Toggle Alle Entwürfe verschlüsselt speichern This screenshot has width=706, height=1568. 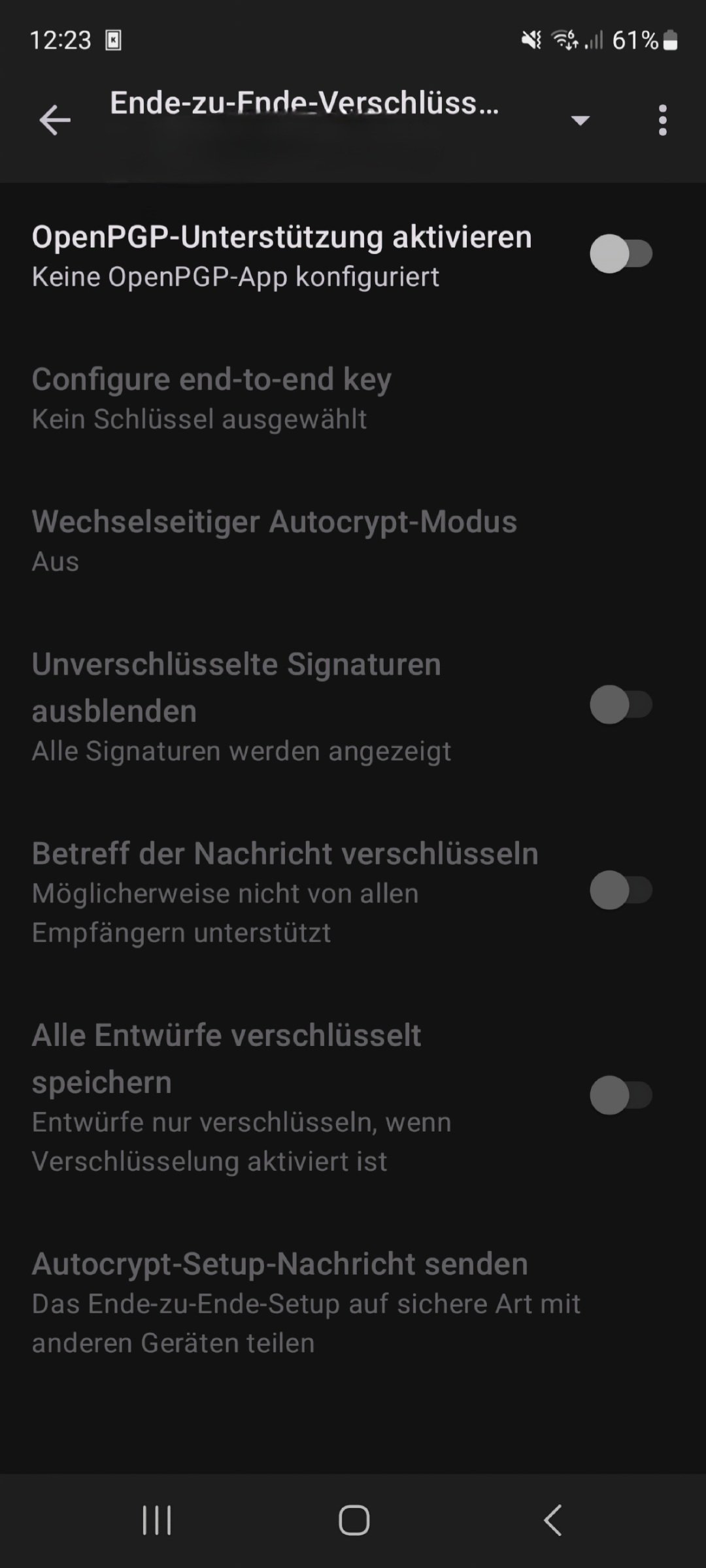point(620,1096)
